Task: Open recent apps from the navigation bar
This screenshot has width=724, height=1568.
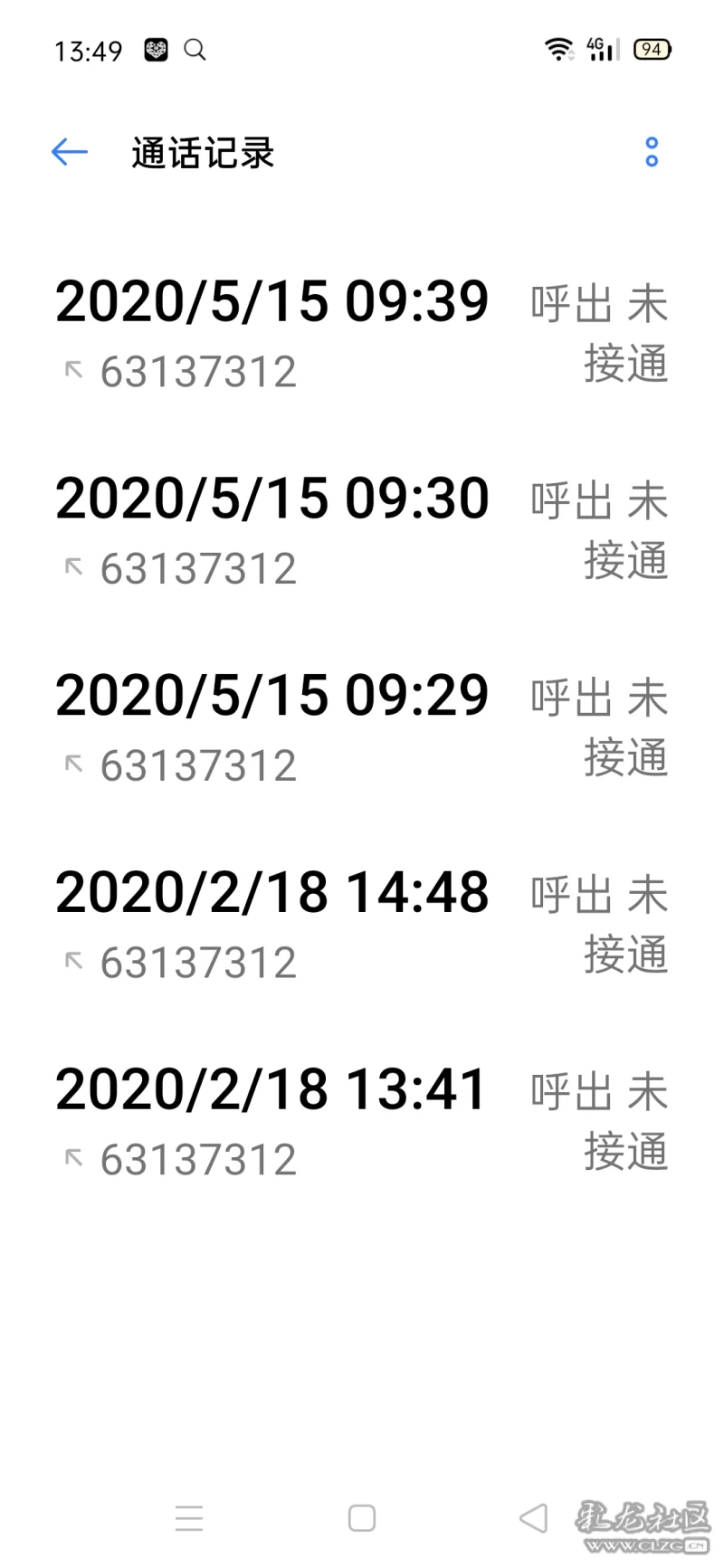Action: [x=189, y=1518]
